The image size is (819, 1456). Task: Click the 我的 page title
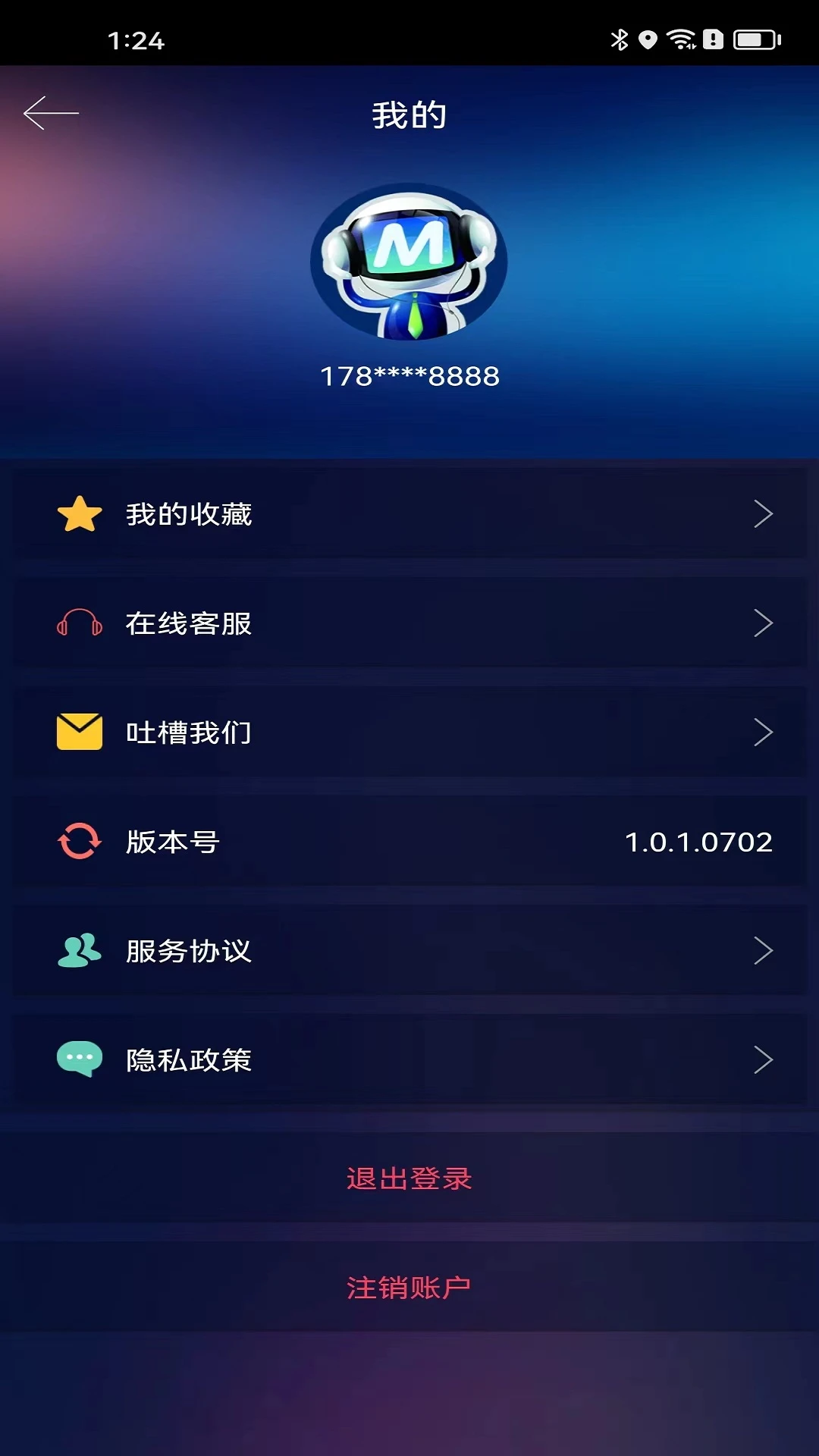[x=409, y=114]
